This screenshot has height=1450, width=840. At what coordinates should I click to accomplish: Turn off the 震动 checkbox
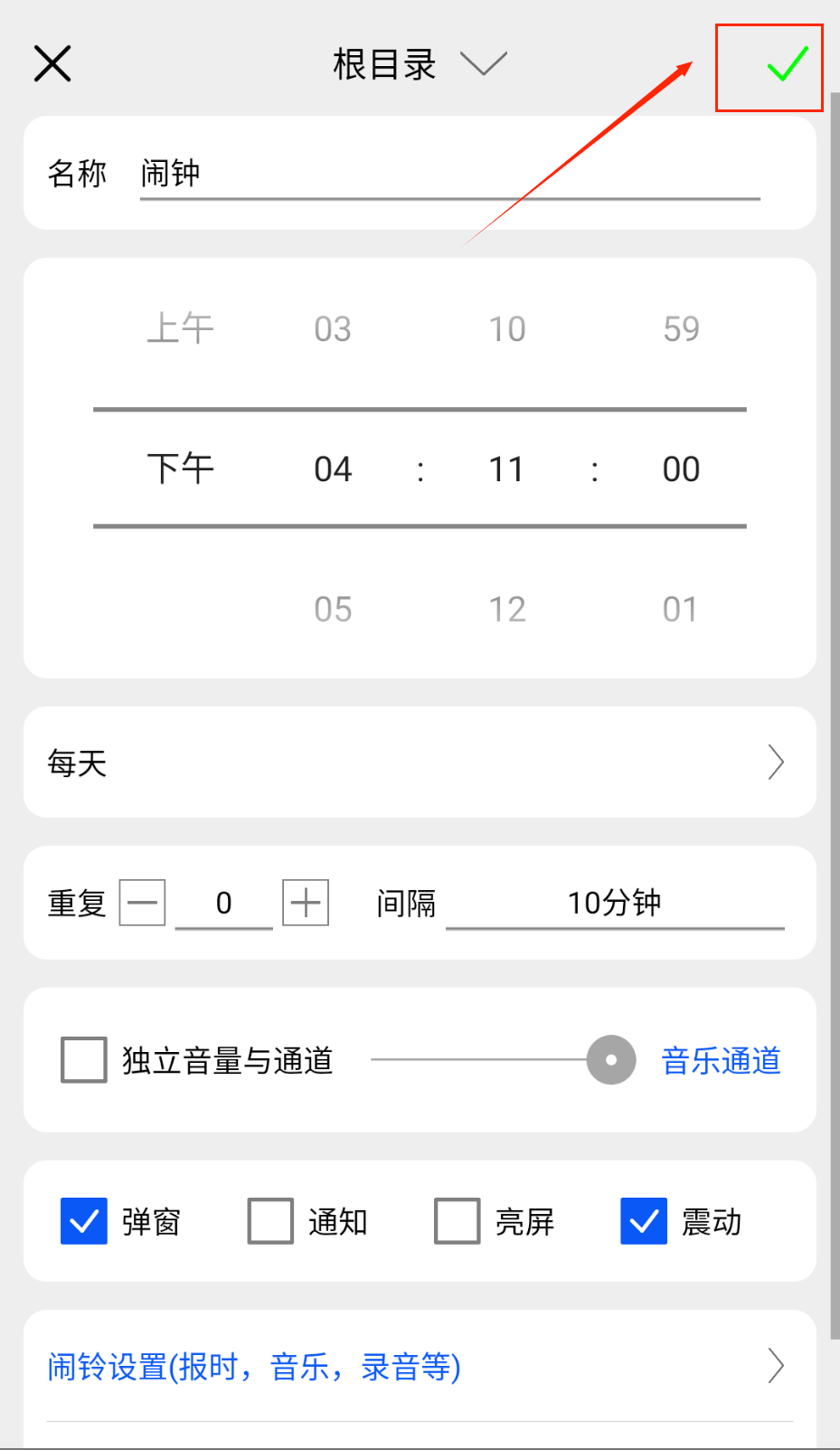point(644,1221)
